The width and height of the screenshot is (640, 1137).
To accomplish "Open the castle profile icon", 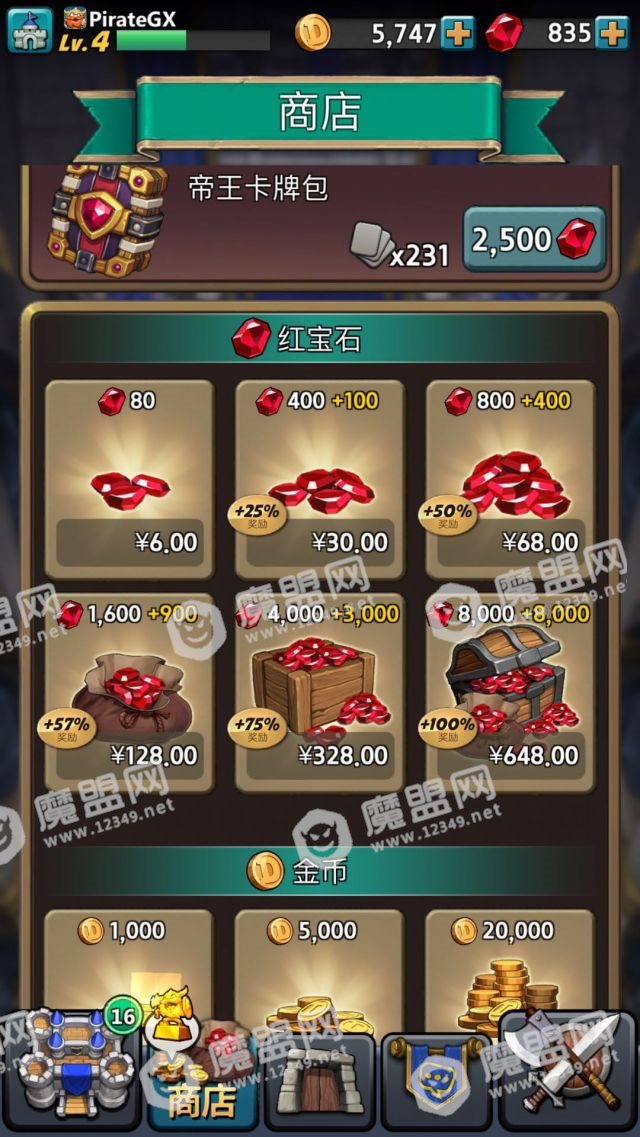I will pos(30,28).
